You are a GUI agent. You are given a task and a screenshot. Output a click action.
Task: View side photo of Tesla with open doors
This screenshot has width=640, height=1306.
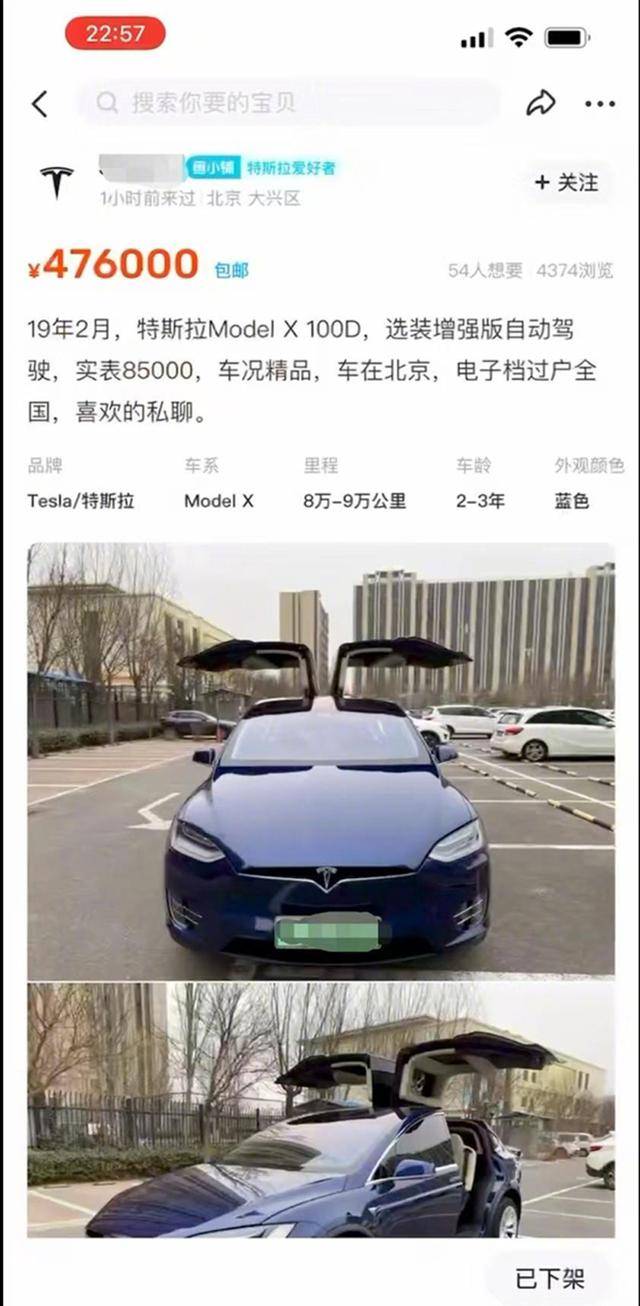click(321, 1110)
